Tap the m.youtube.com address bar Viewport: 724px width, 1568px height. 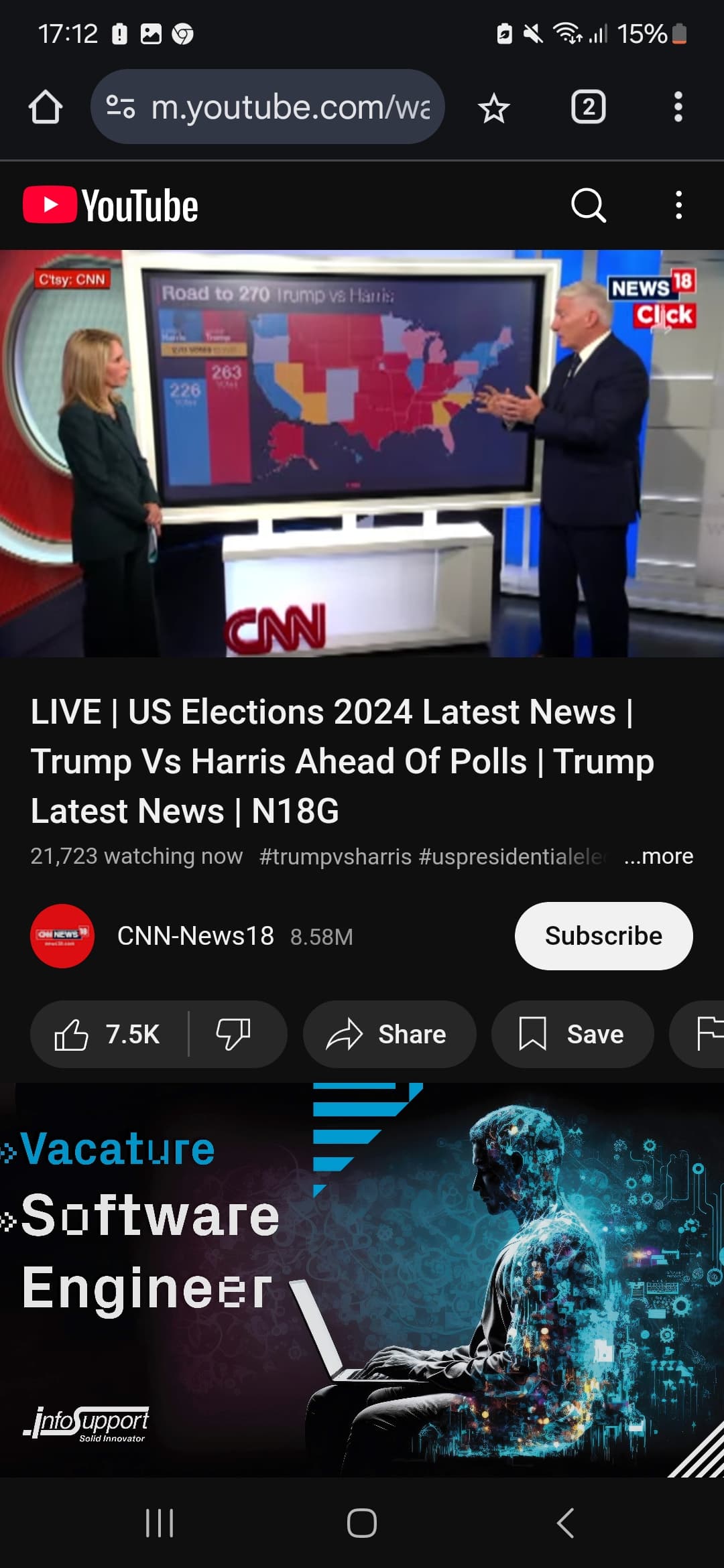coord(267,107)
